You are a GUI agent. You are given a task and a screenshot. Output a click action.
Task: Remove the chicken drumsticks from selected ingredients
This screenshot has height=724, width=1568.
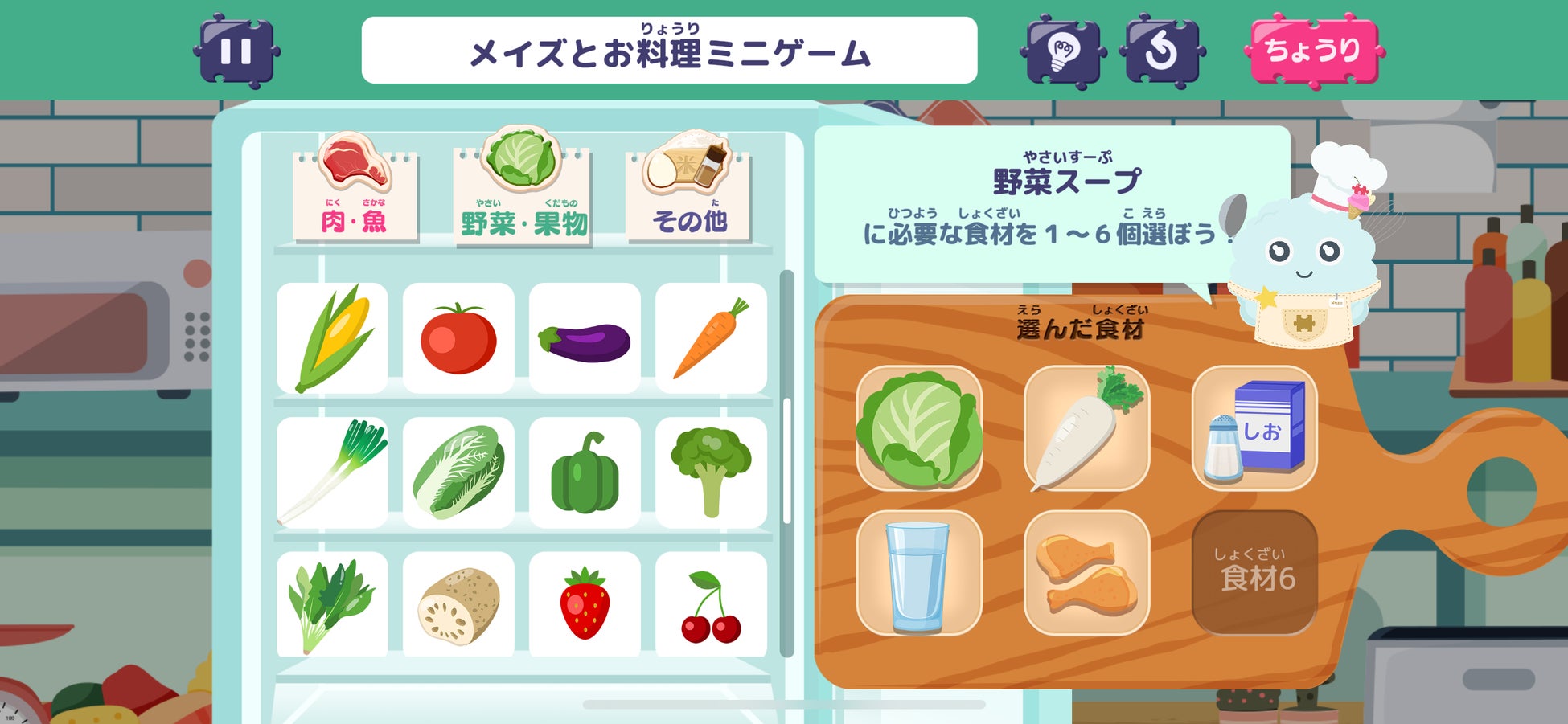1086,573
